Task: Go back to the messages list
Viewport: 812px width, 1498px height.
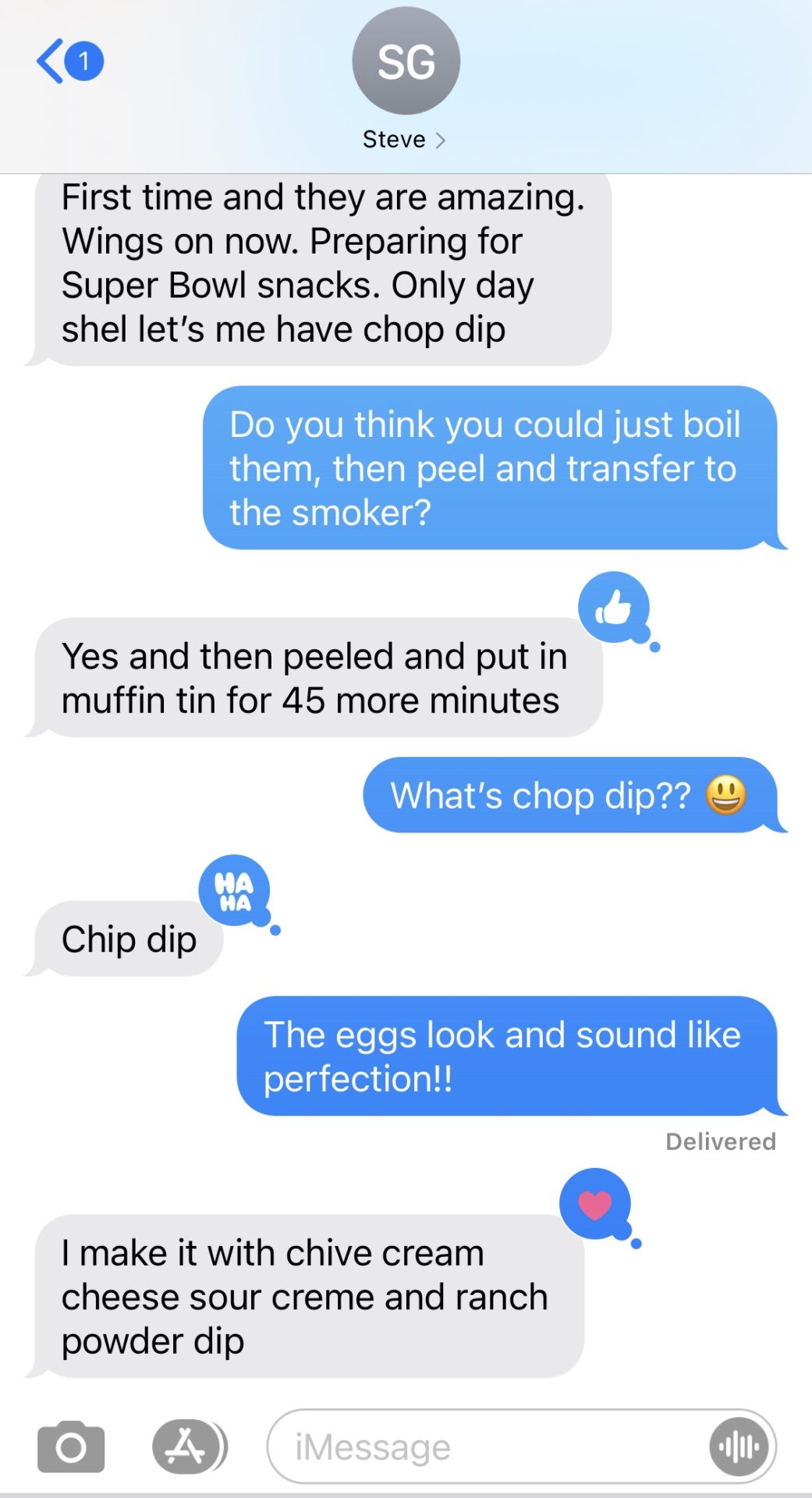Action: [69, 62]
